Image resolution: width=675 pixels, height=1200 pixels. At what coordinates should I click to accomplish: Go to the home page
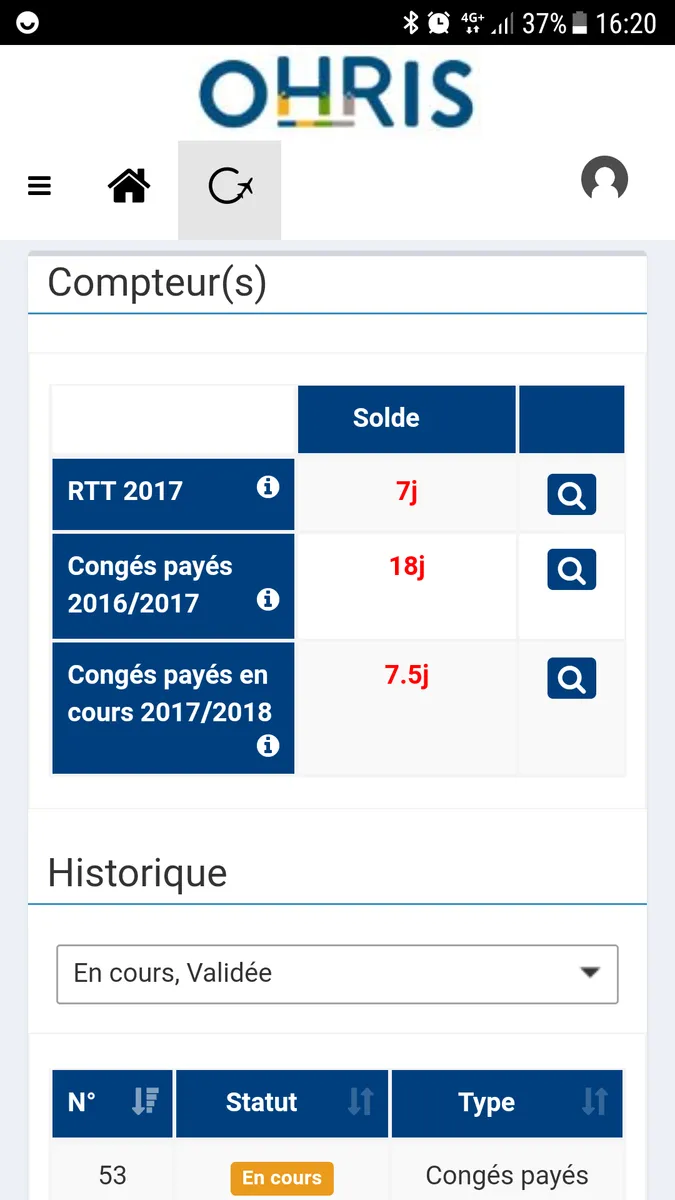(129, 186)
